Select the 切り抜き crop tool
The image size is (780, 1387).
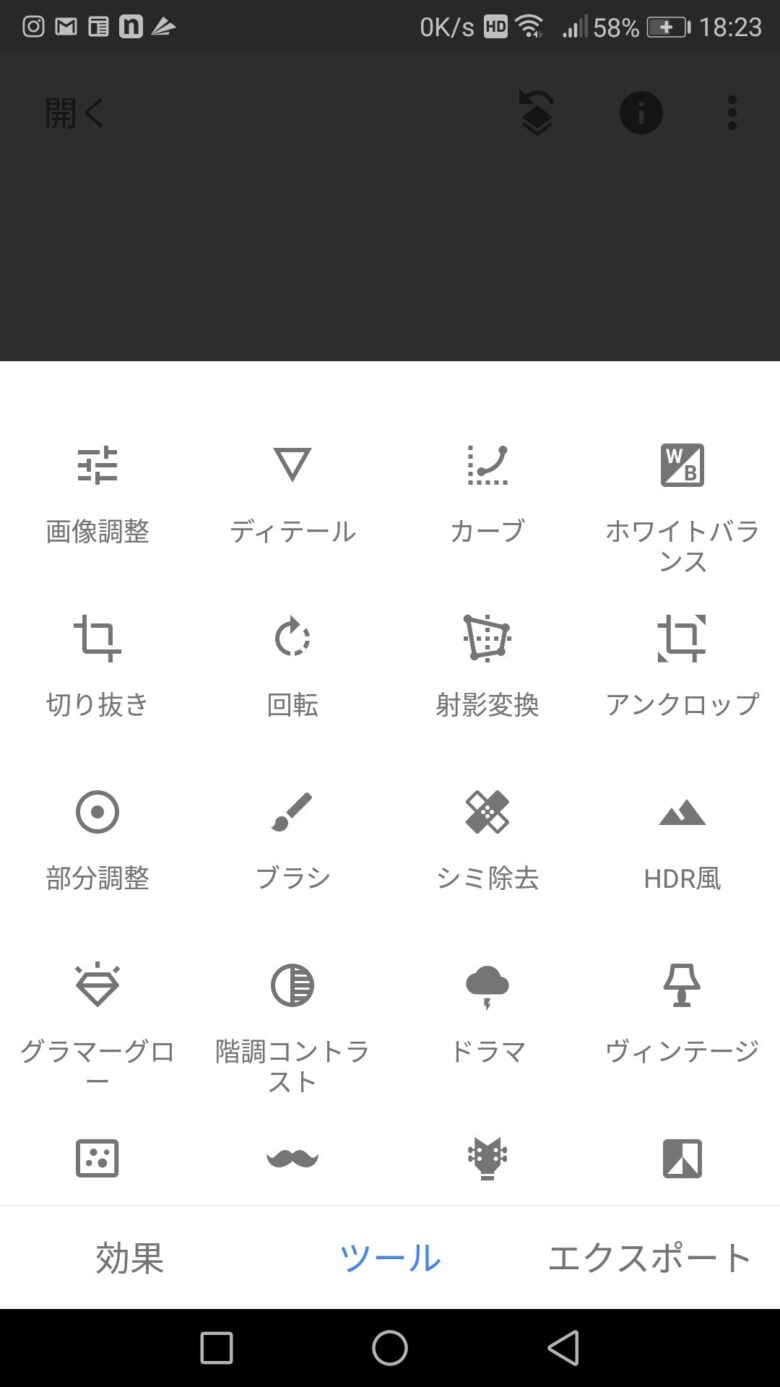pyautogui.click(x=97, y=667)
